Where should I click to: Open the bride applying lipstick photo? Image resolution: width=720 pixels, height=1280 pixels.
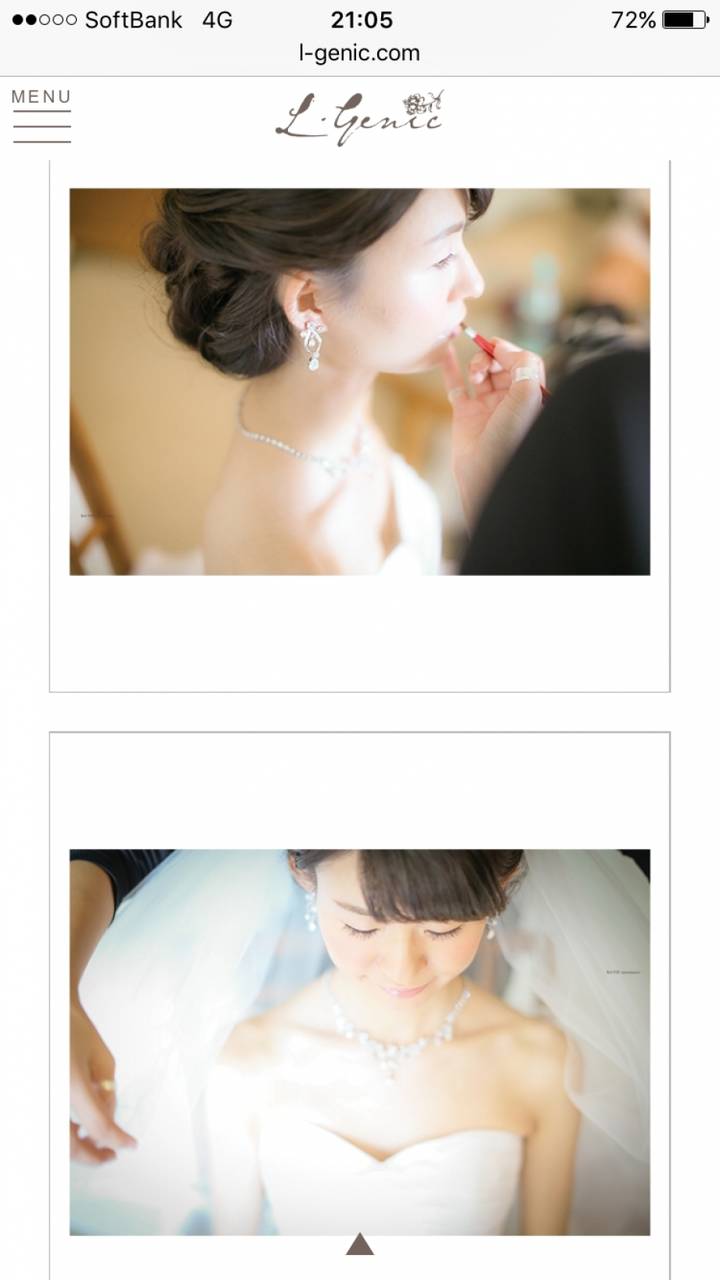click(360, 382)
